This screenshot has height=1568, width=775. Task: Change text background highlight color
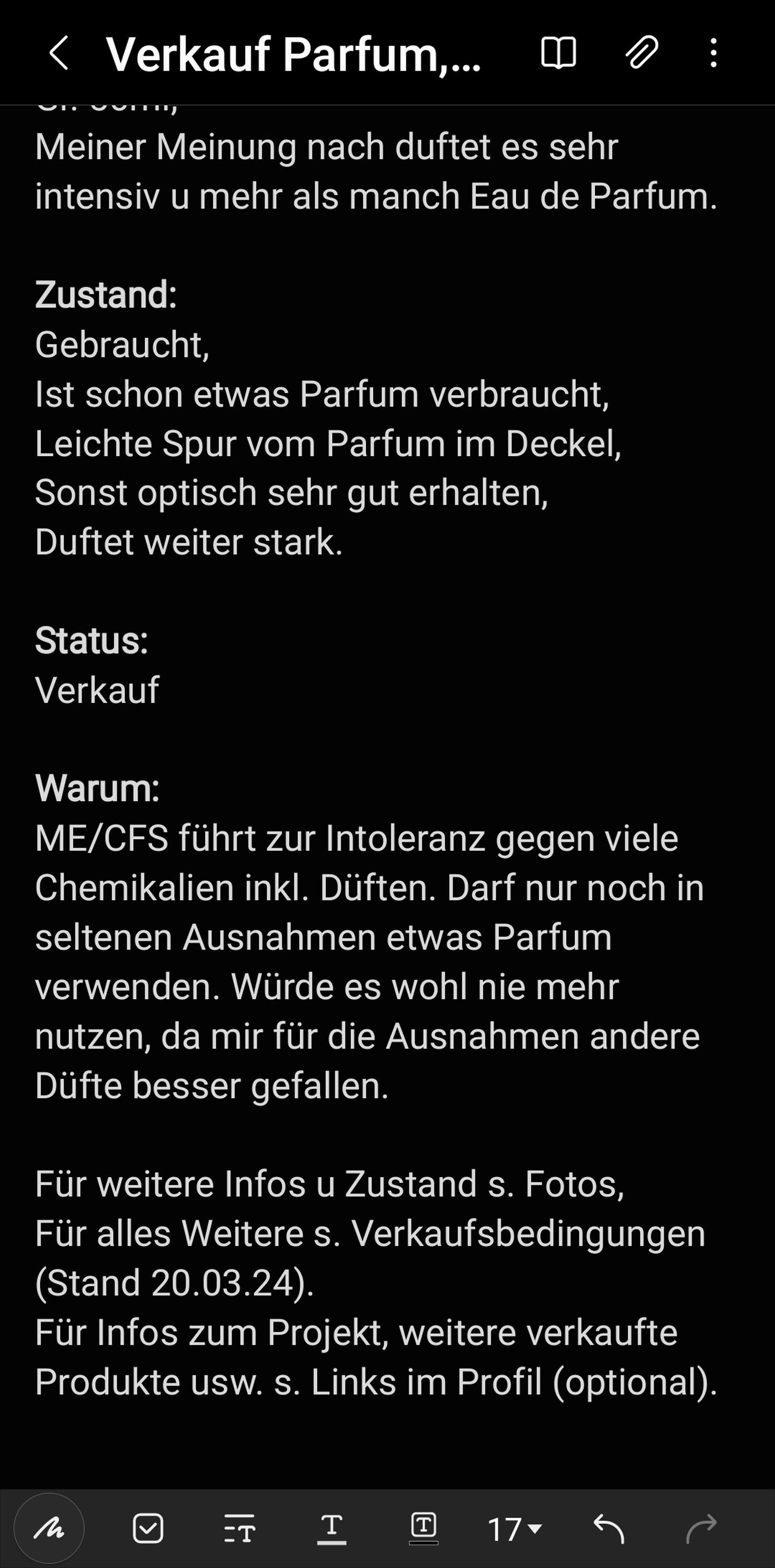pyautogui.click(x=424, y=1528)
